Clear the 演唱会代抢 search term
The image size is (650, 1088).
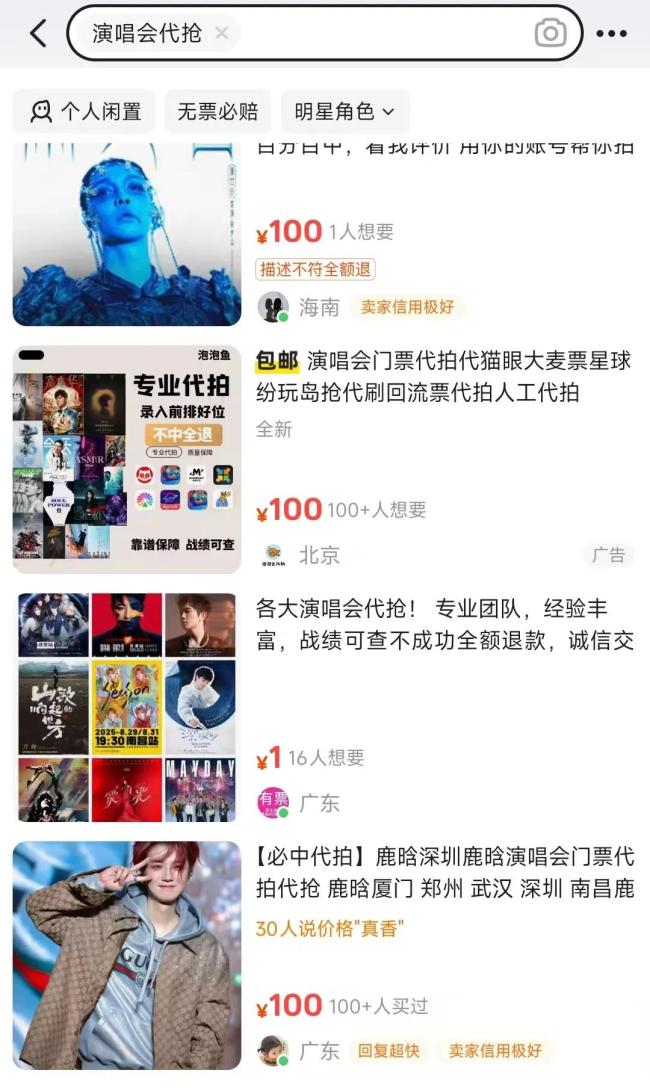click(221, 33)
